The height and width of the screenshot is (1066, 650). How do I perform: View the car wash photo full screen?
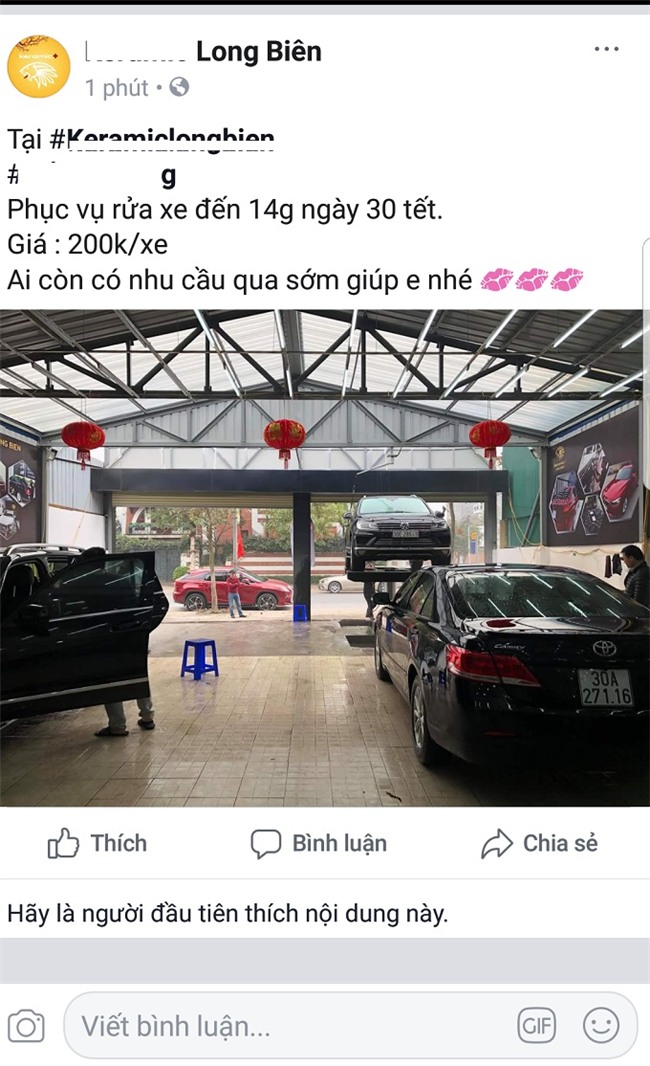click(x=324, y=557)
